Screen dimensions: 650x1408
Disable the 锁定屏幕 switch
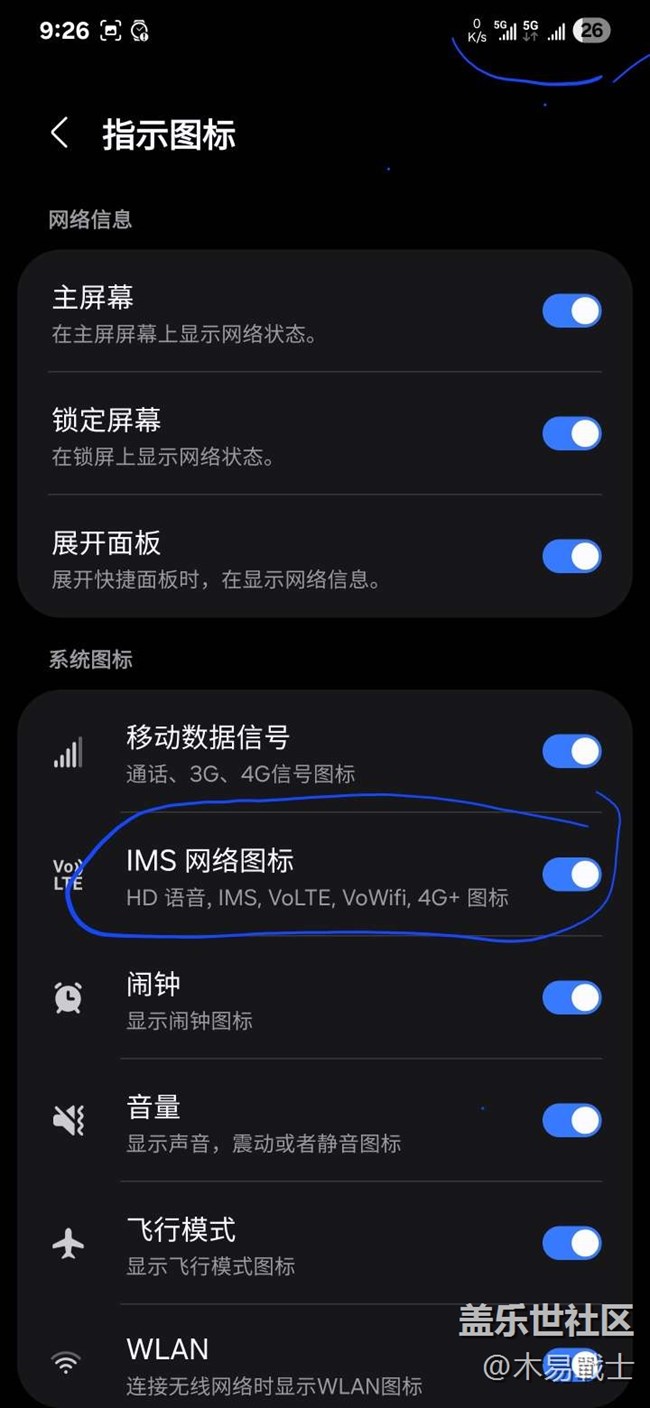tap(572, 433)
